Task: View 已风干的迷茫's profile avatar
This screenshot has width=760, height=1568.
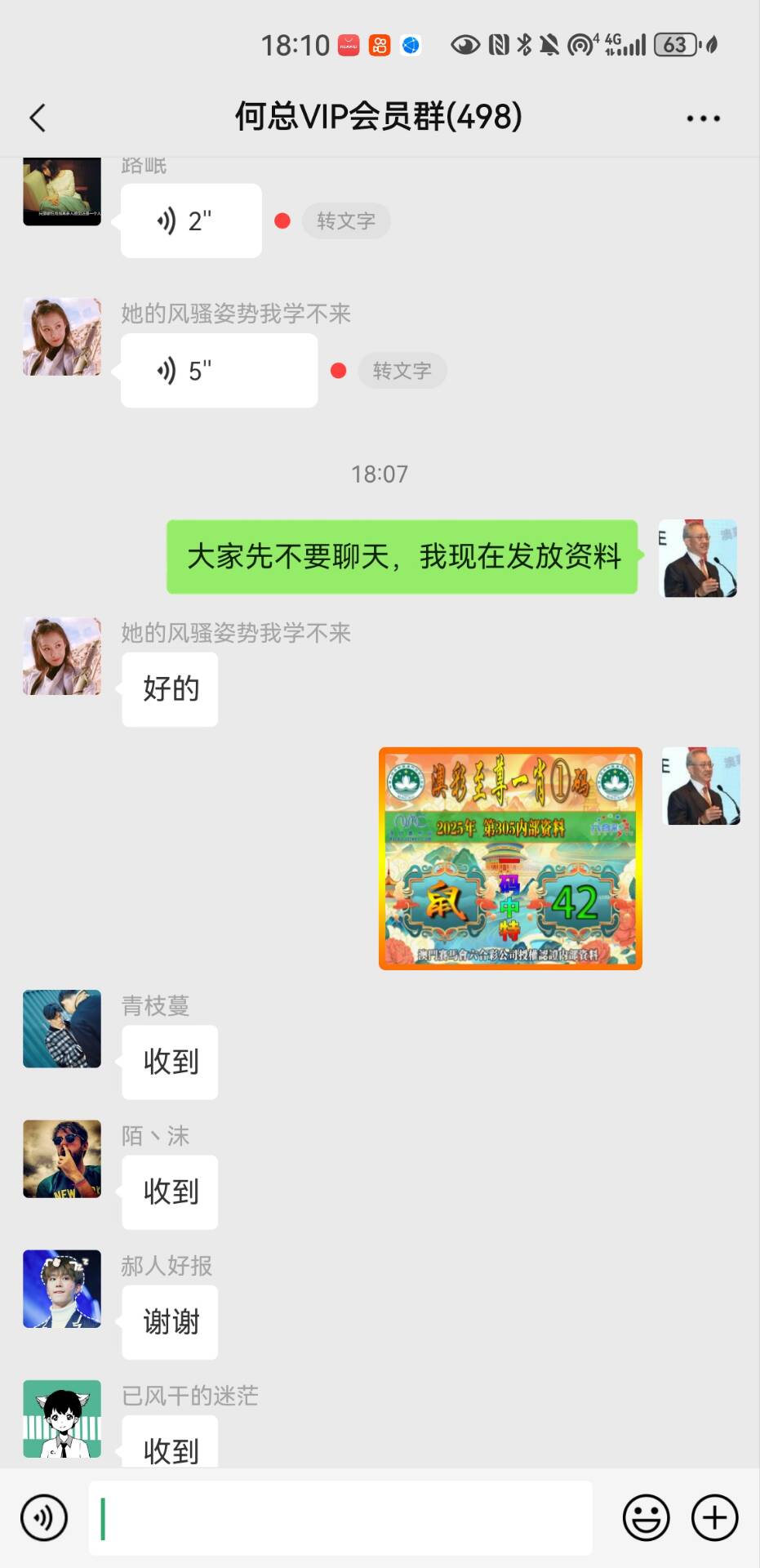Action: coord(62,1419)
